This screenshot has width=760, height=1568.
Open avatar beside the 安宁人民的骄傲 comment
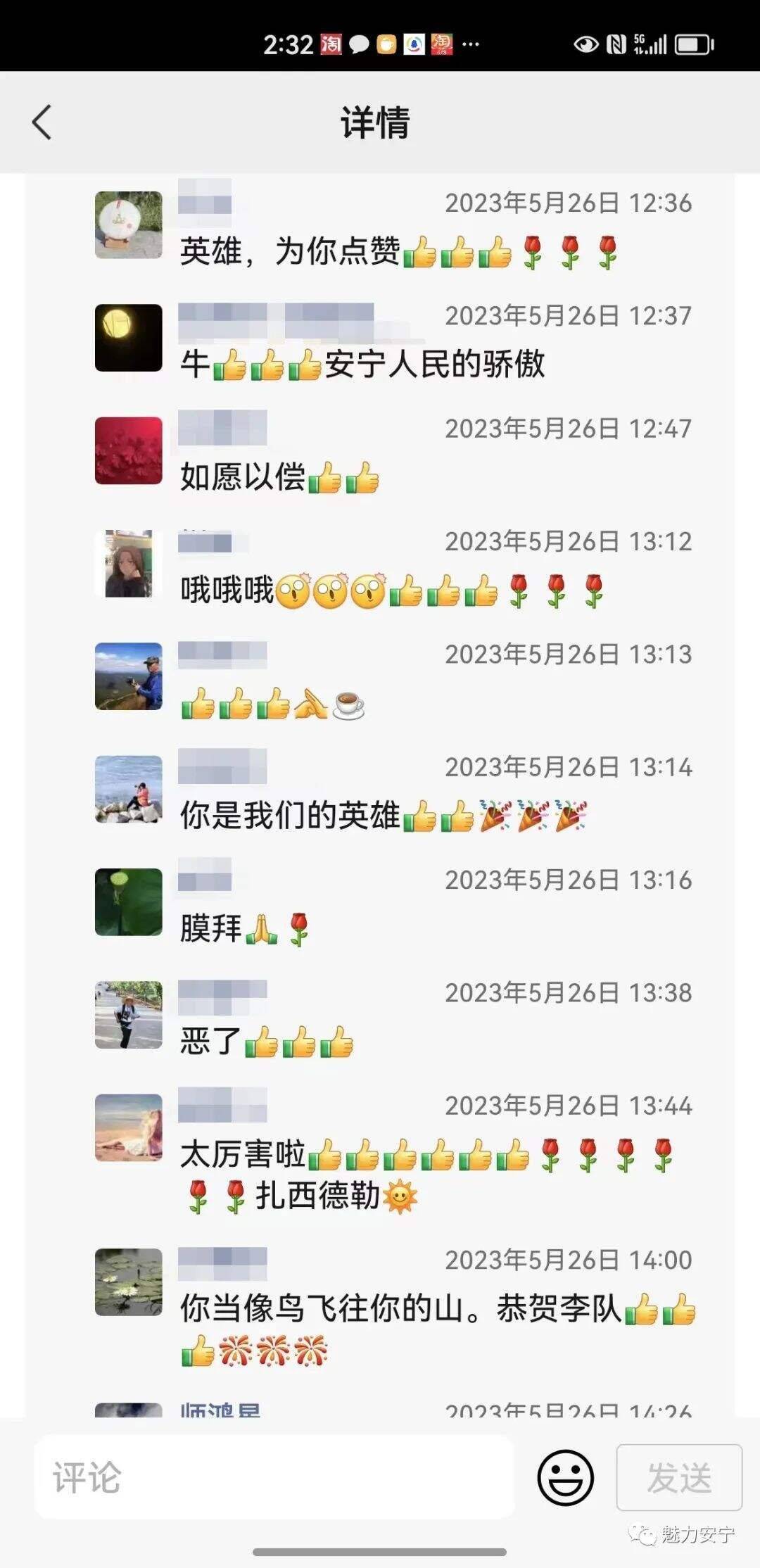point(129,338)
